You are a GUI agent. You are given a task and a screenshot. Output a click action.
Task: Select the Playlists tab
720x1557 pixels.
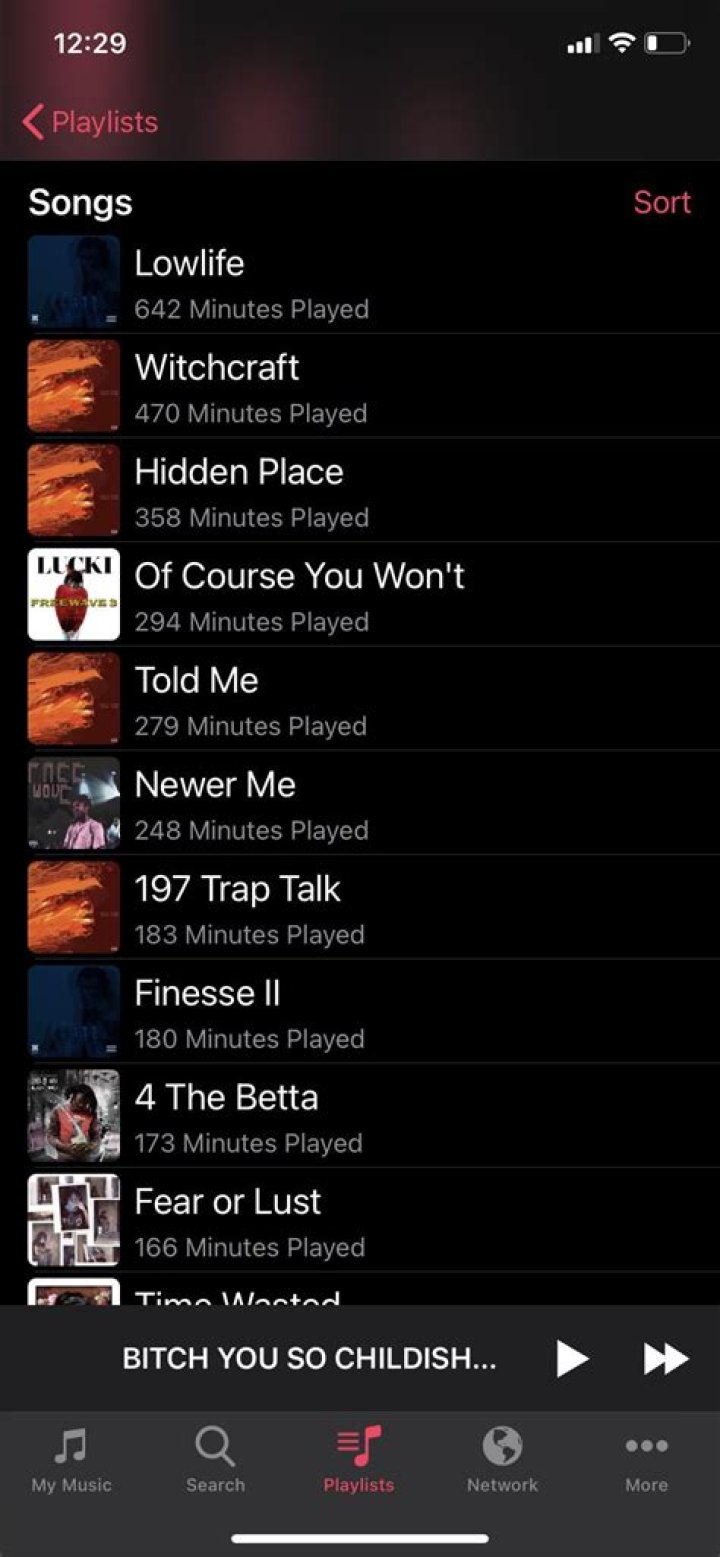[x=359, y=1460]
